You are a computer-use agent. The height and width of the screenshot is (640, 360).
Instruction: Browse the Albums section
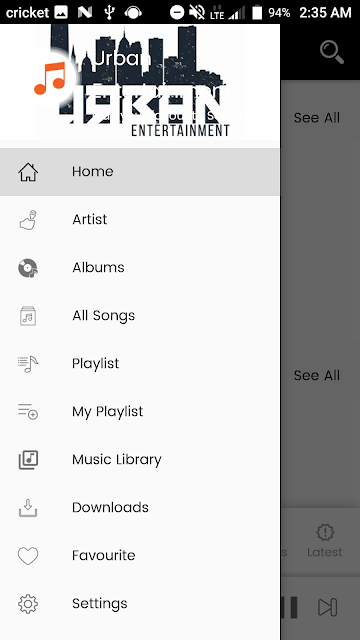pyautogui.click(x=140, y=268)
